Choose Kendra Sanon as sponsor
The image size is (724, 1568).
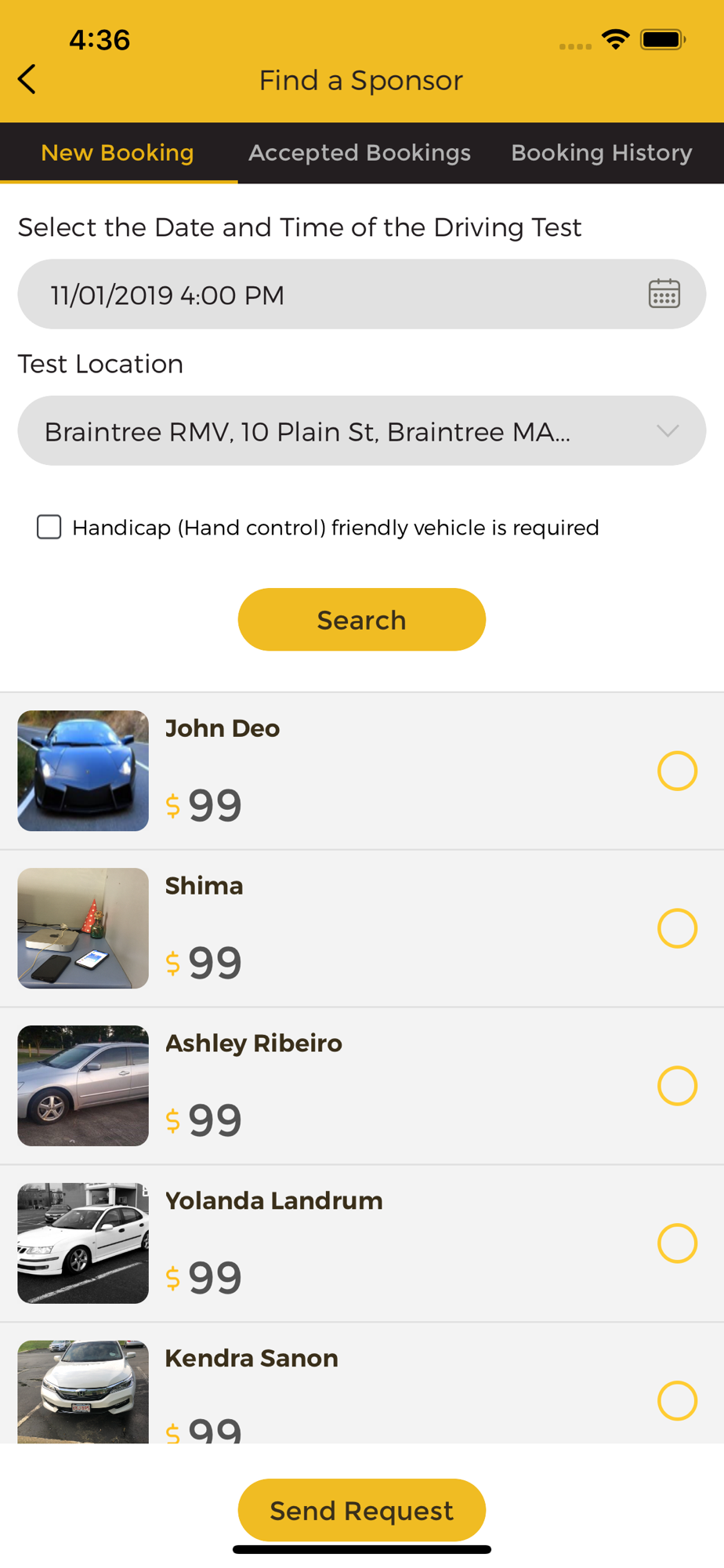(678, 1401)
